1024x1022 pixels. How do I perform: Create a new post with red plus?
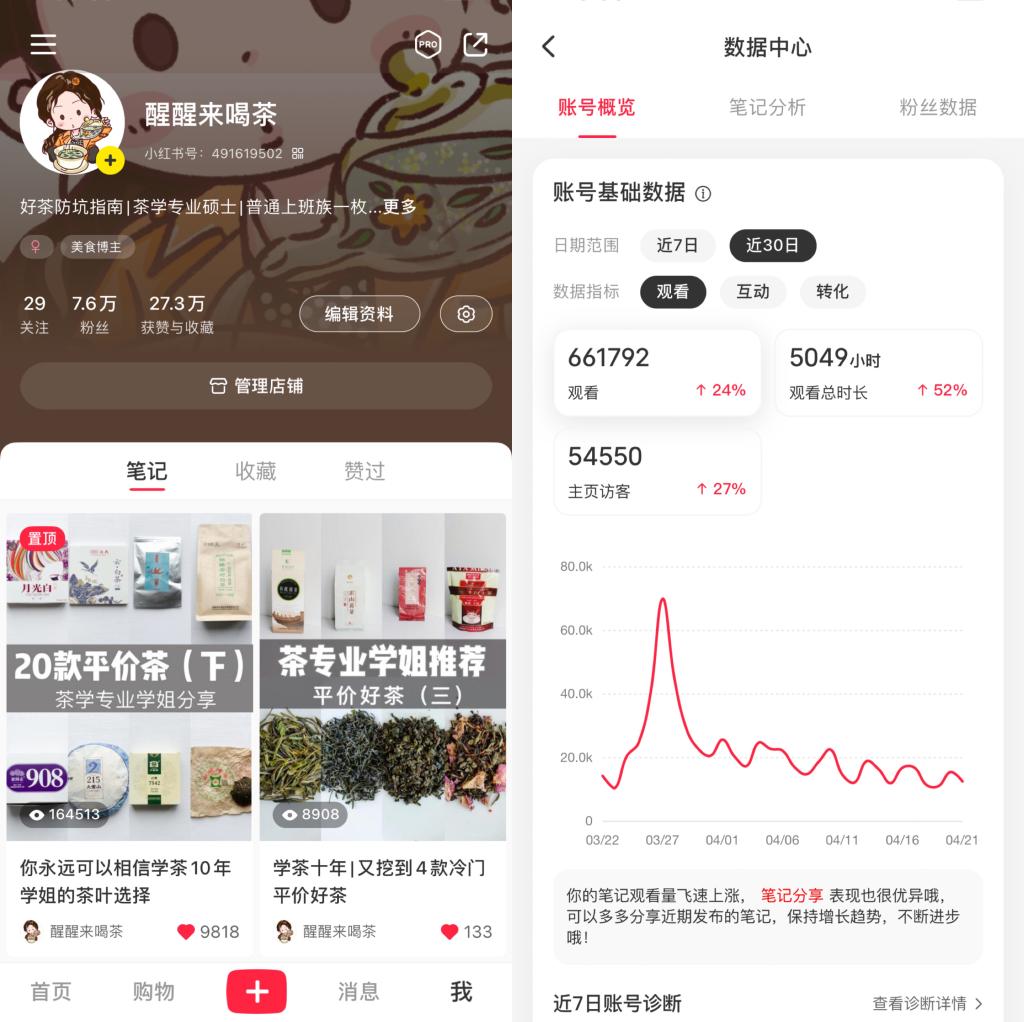click(256, 991)
